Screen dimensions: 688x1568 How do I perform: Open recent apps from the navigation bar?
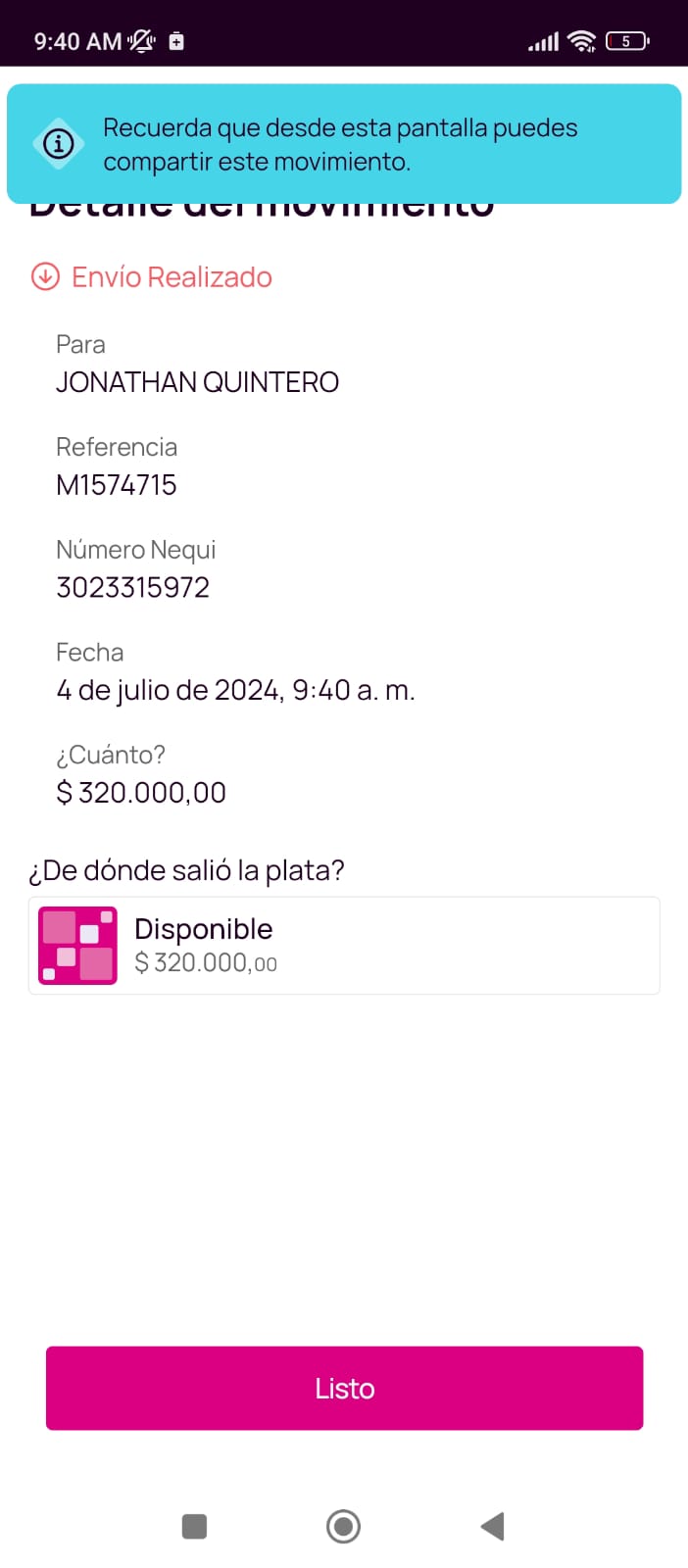click(195, 1526)
